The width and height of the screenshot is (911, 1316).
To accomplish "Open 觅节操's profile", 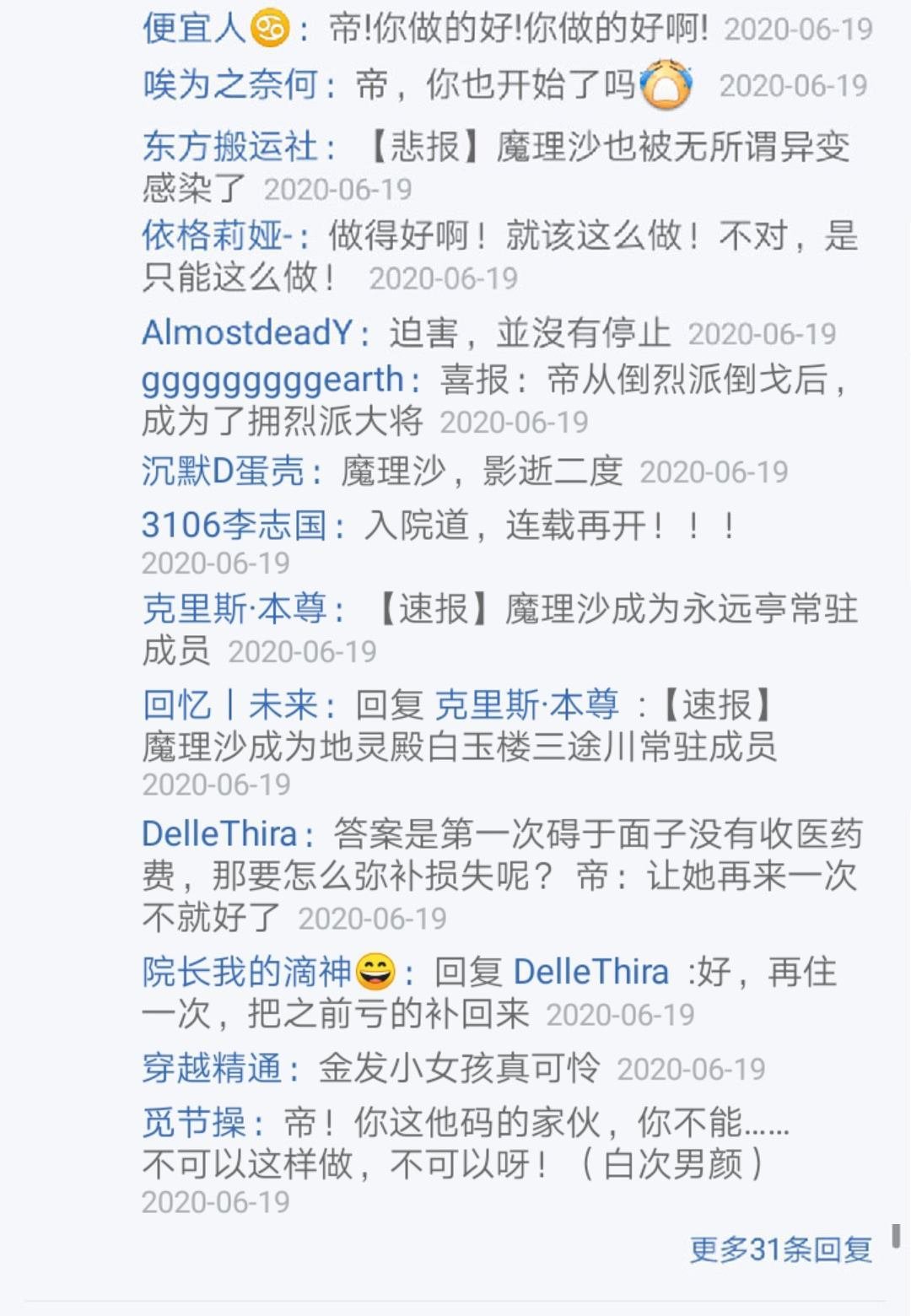I will (194, 1123).
